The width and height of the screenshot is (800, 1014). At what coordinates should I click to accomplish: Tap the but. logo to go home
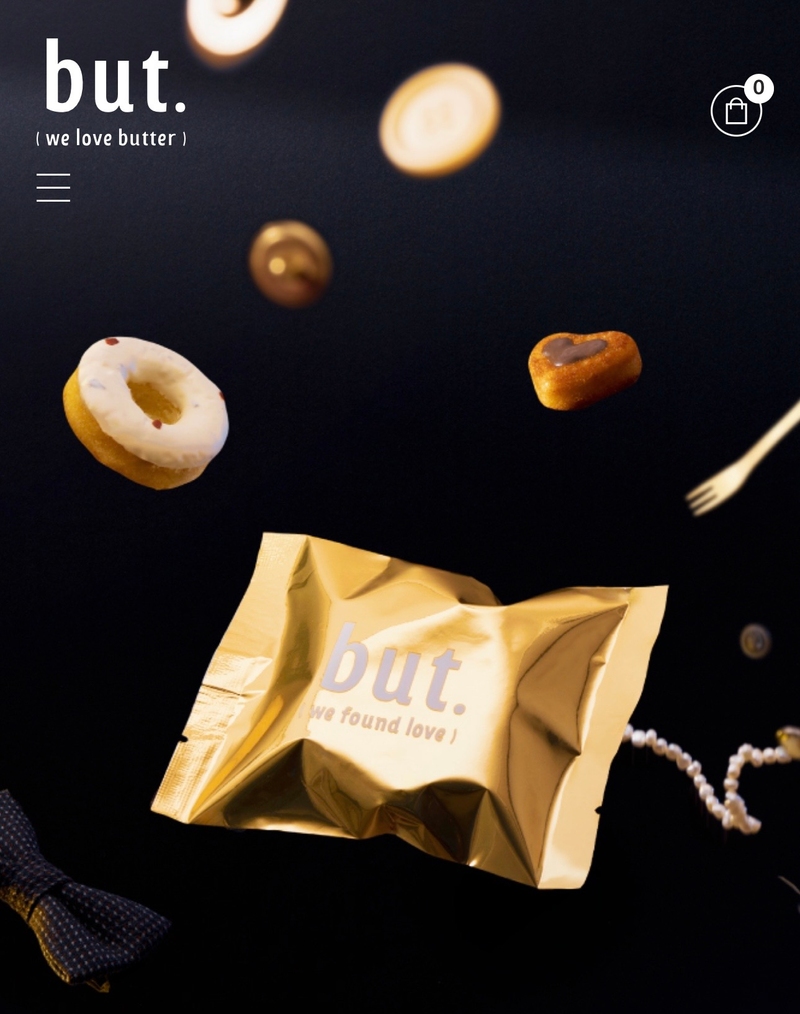coord(112,92)
